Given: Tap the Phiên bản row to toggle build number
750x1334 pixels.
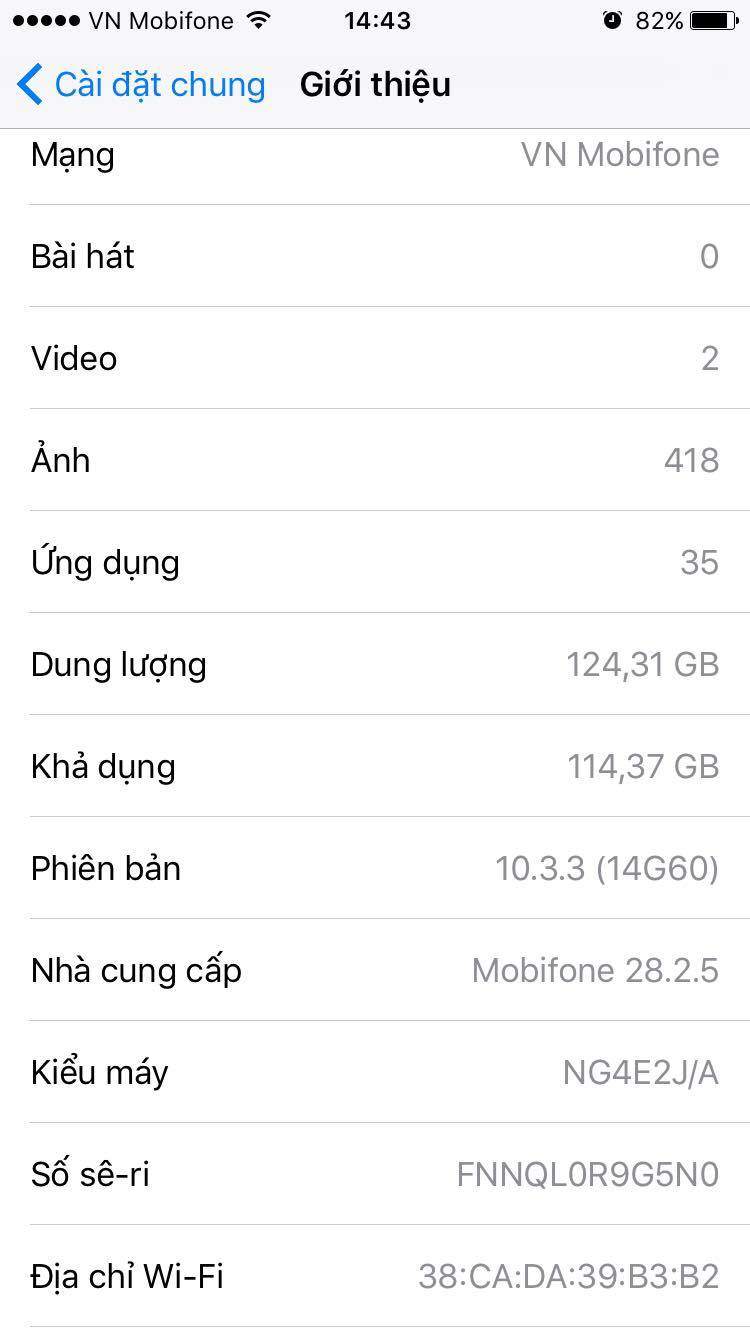Looking at the screenshot, I should coord(375,868).
